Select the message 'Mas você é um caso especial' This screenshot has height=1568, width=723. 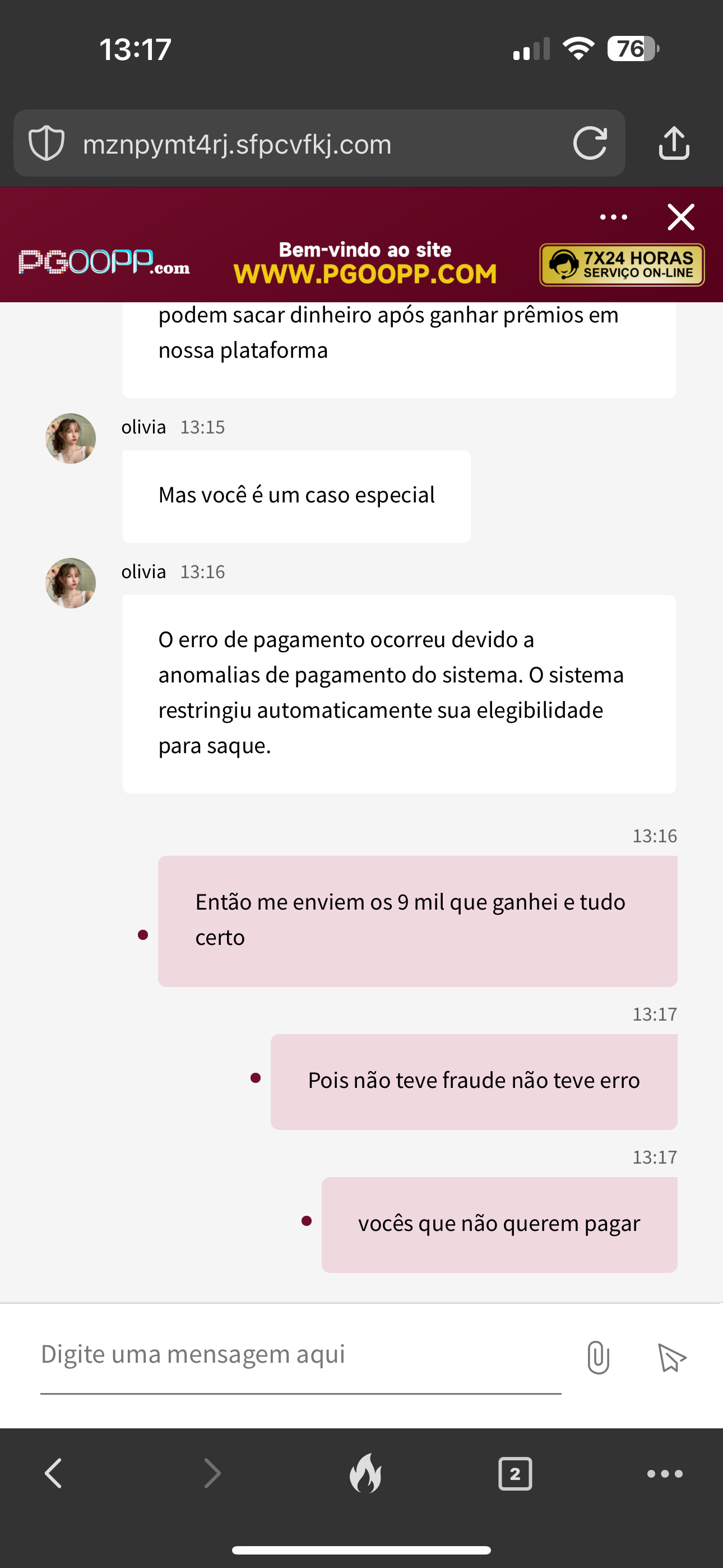[x=296, y=496]
